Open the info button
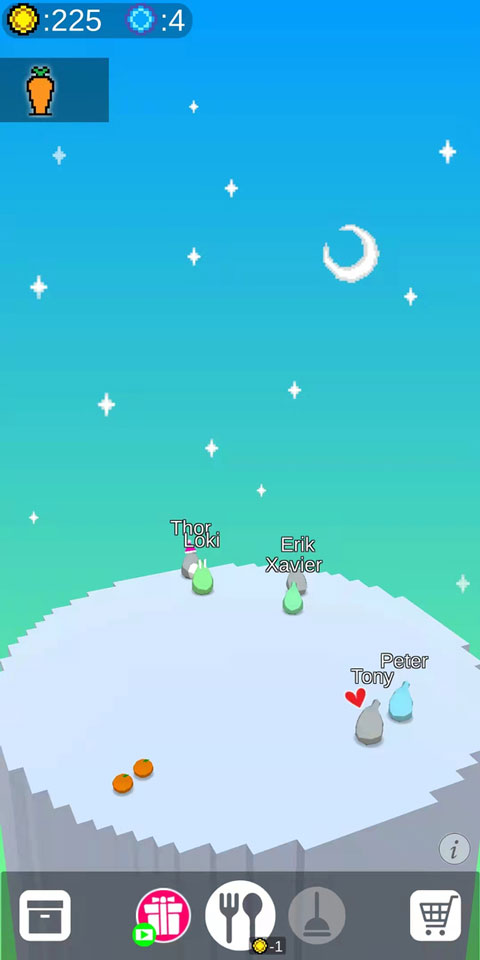Screen dimensions: 480x960 (454, 849)
